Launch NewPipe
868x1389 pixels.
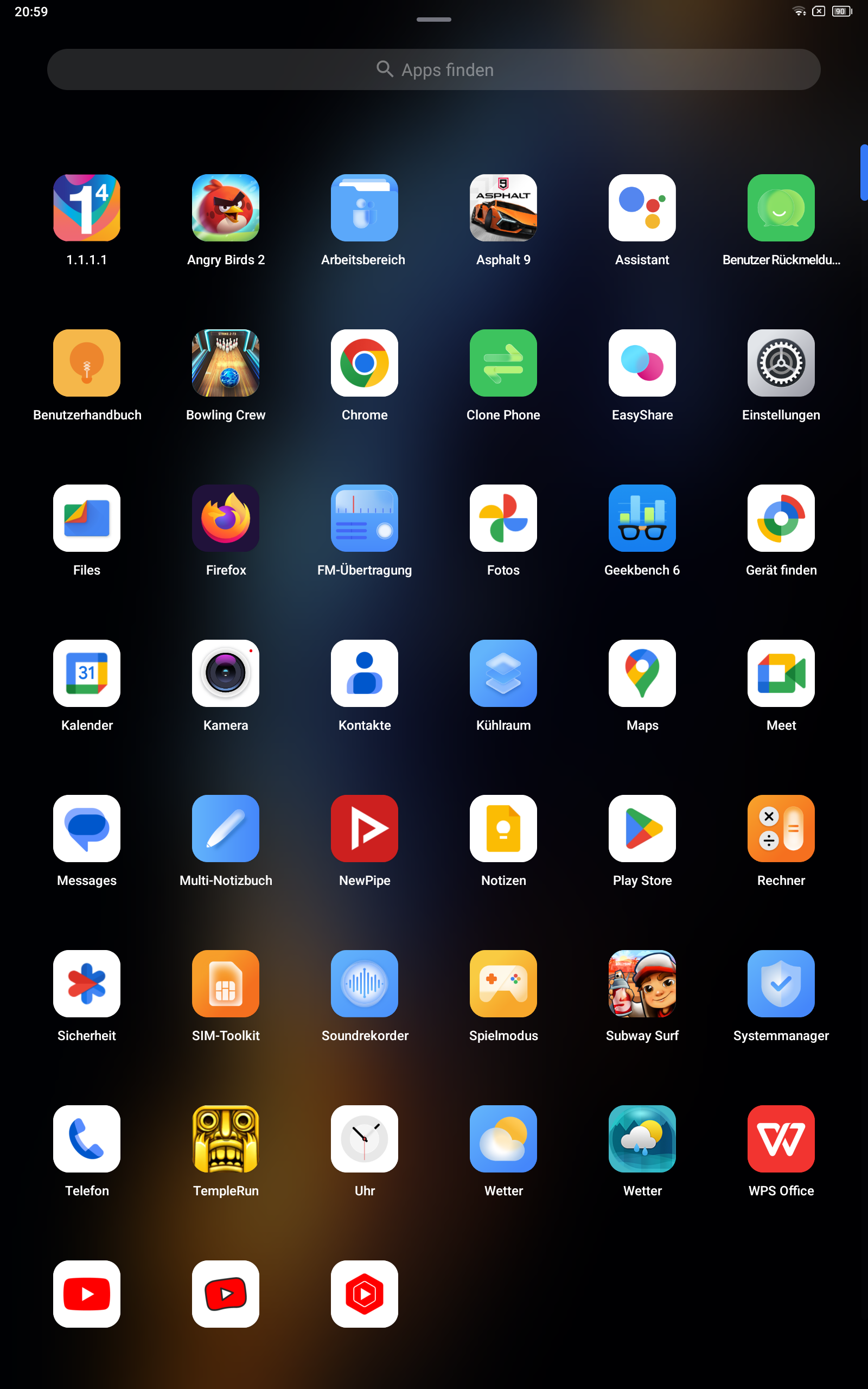click(x=365, y=828)
